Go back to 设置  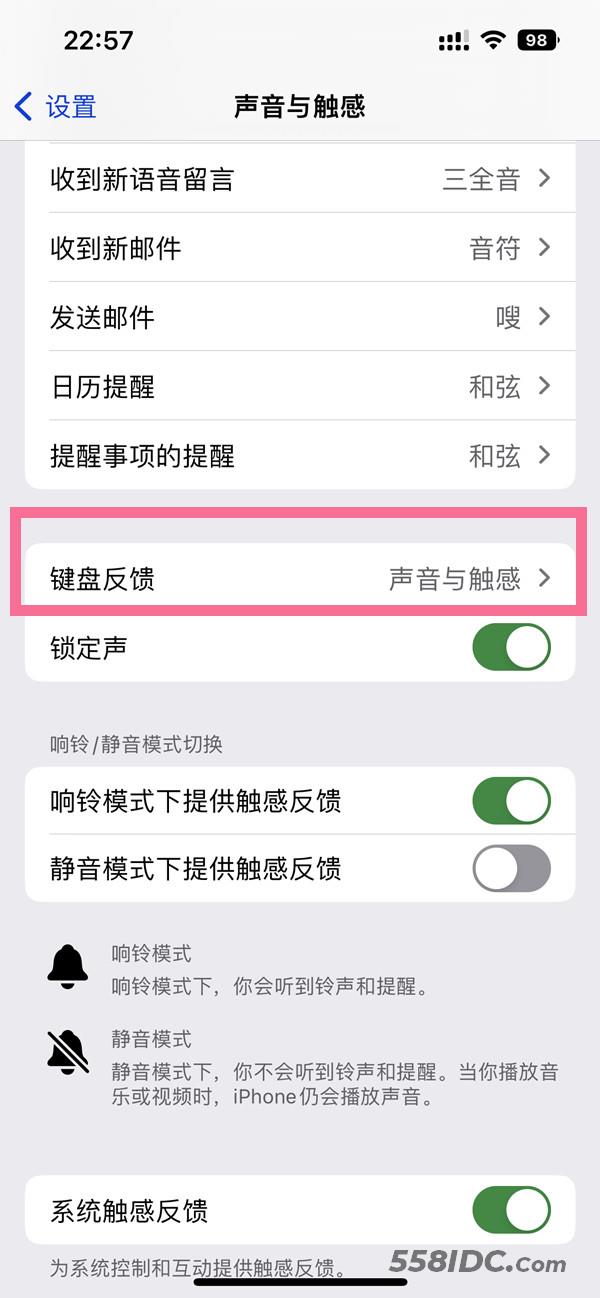(56, 106)
